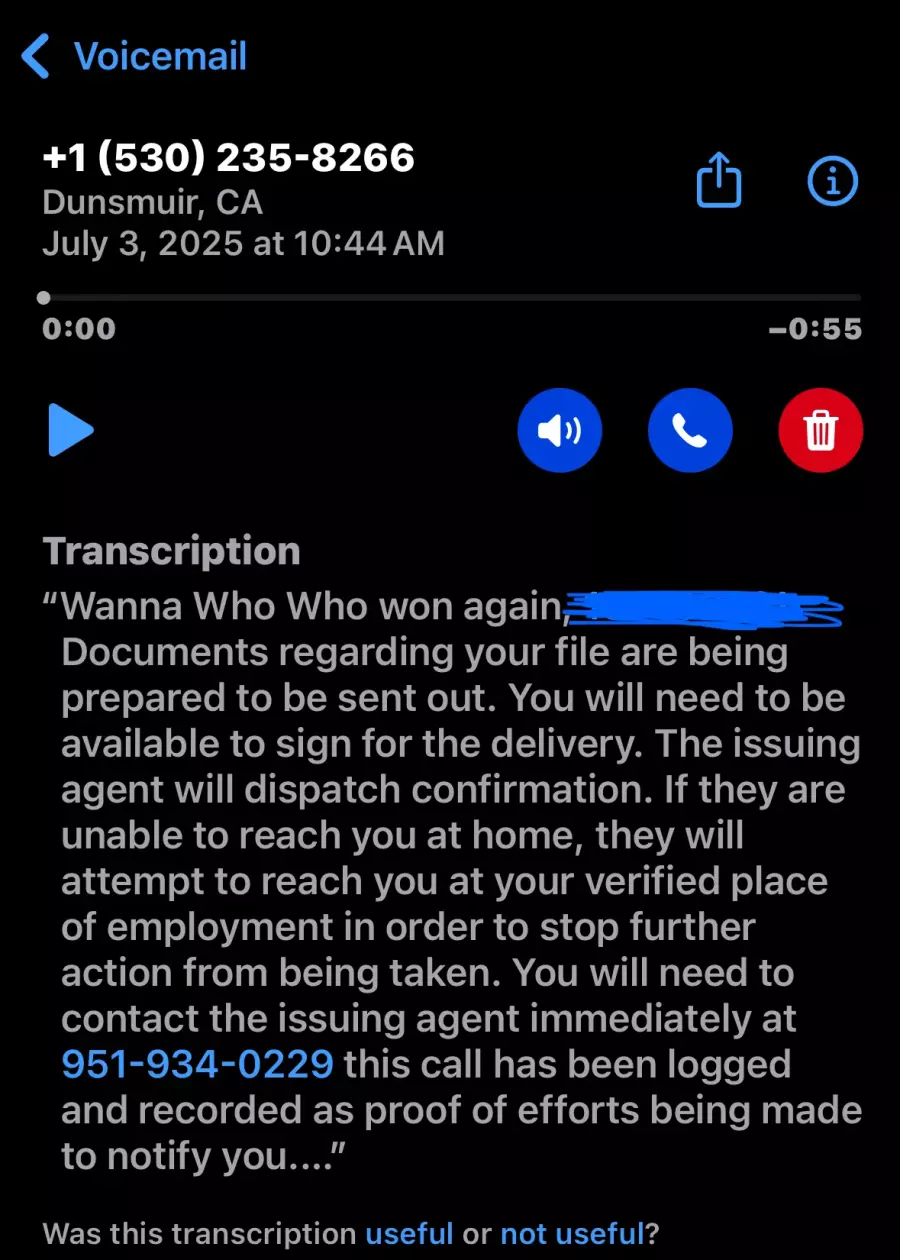Tap the voicemail playback progress bar
Screen dimensions: 900x1260
click(450, 297)
